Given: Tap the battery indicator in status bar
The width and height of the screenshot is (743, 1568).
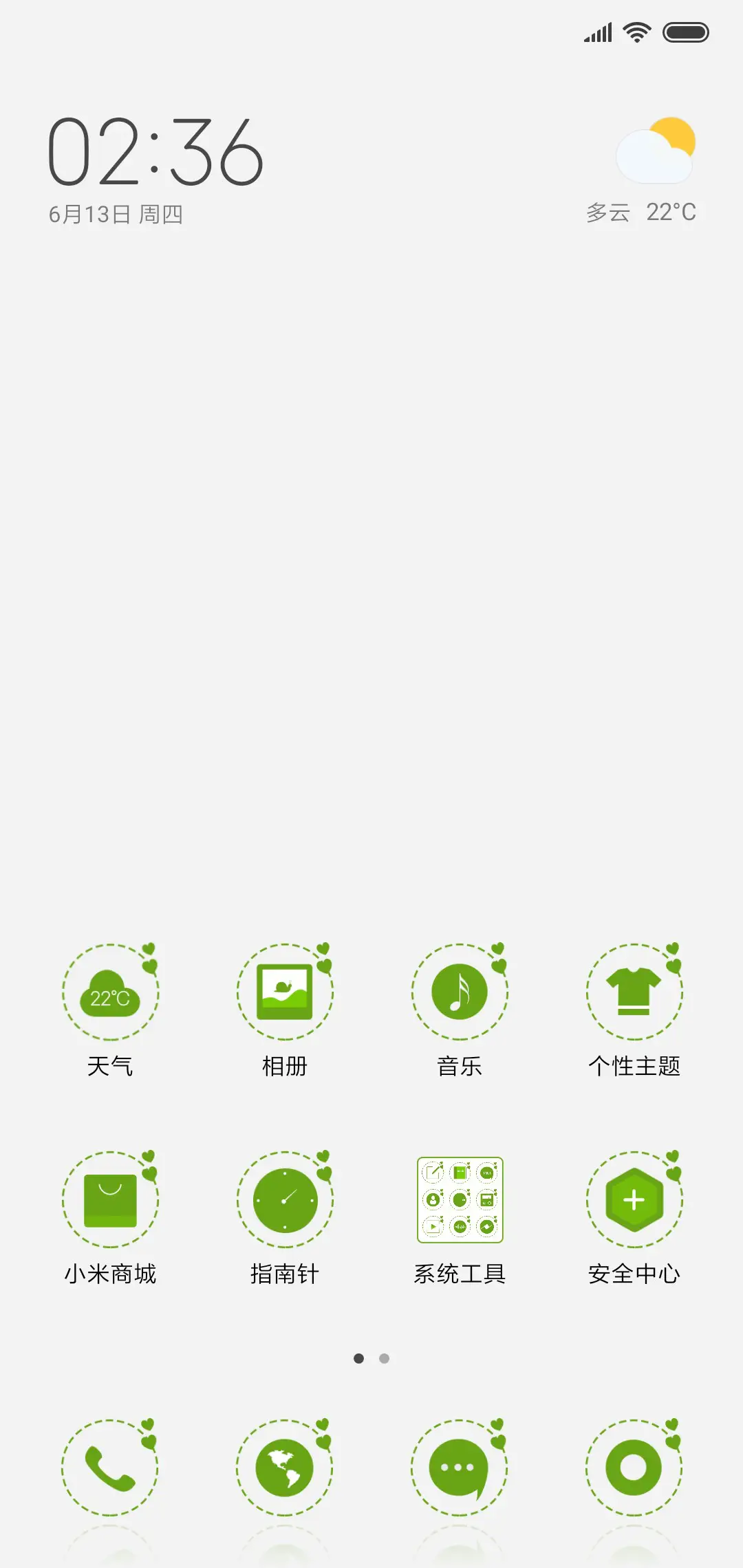Looking at the screenshot, I should 686,31.
